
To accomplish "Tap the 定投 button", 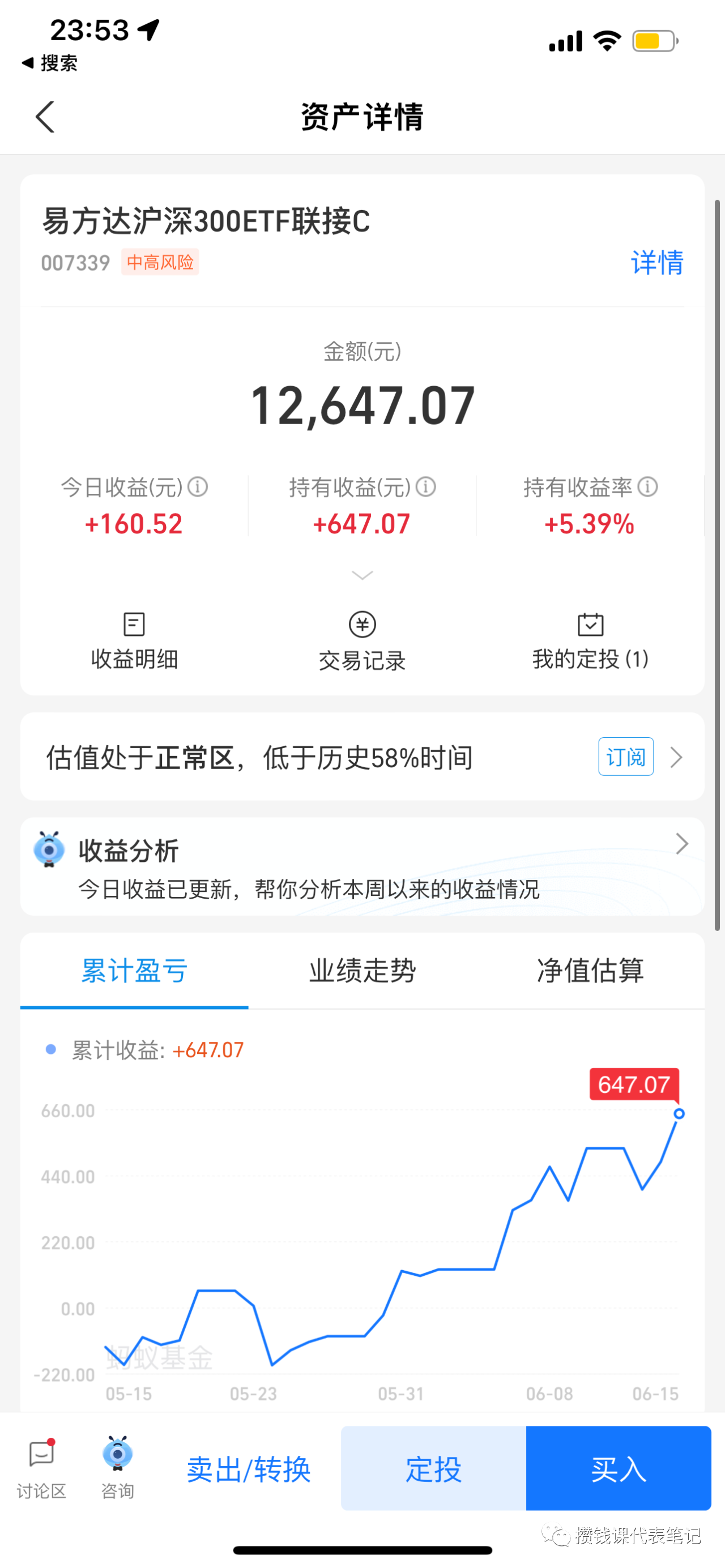I will click(x=433, y=1468).
